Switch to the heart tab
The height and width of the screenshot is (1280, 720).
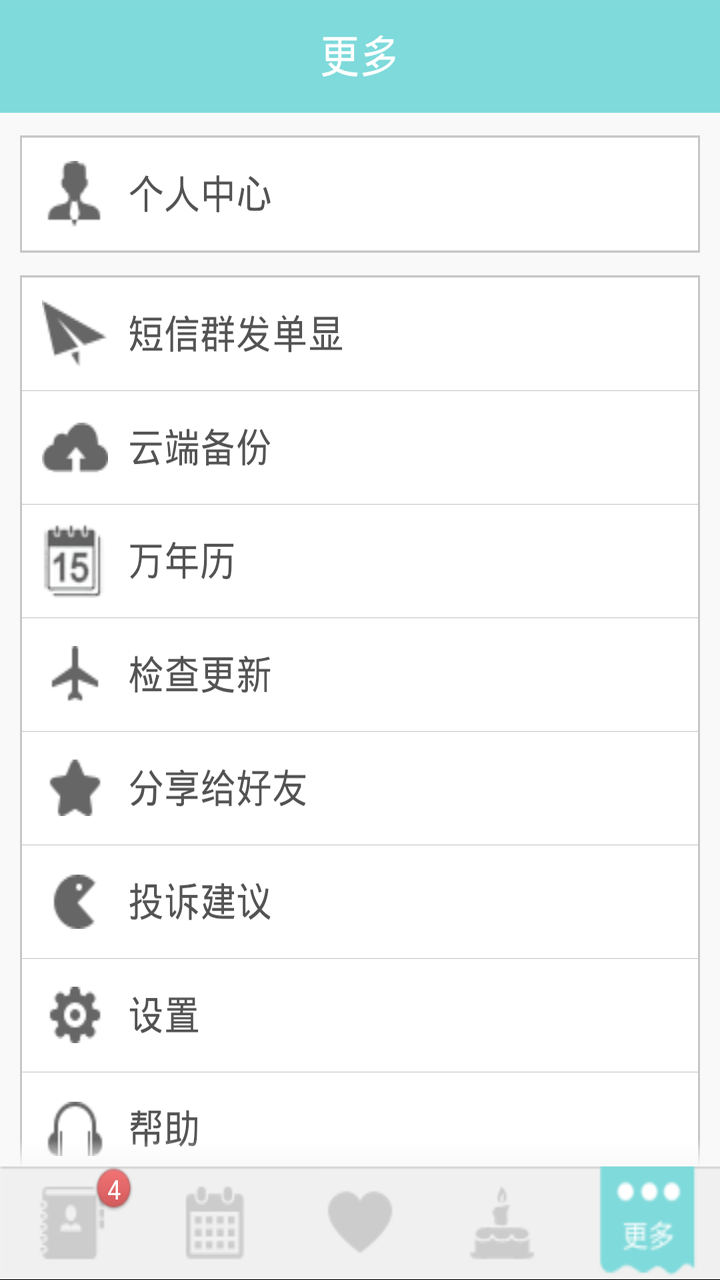click(x=360, y=1222)
